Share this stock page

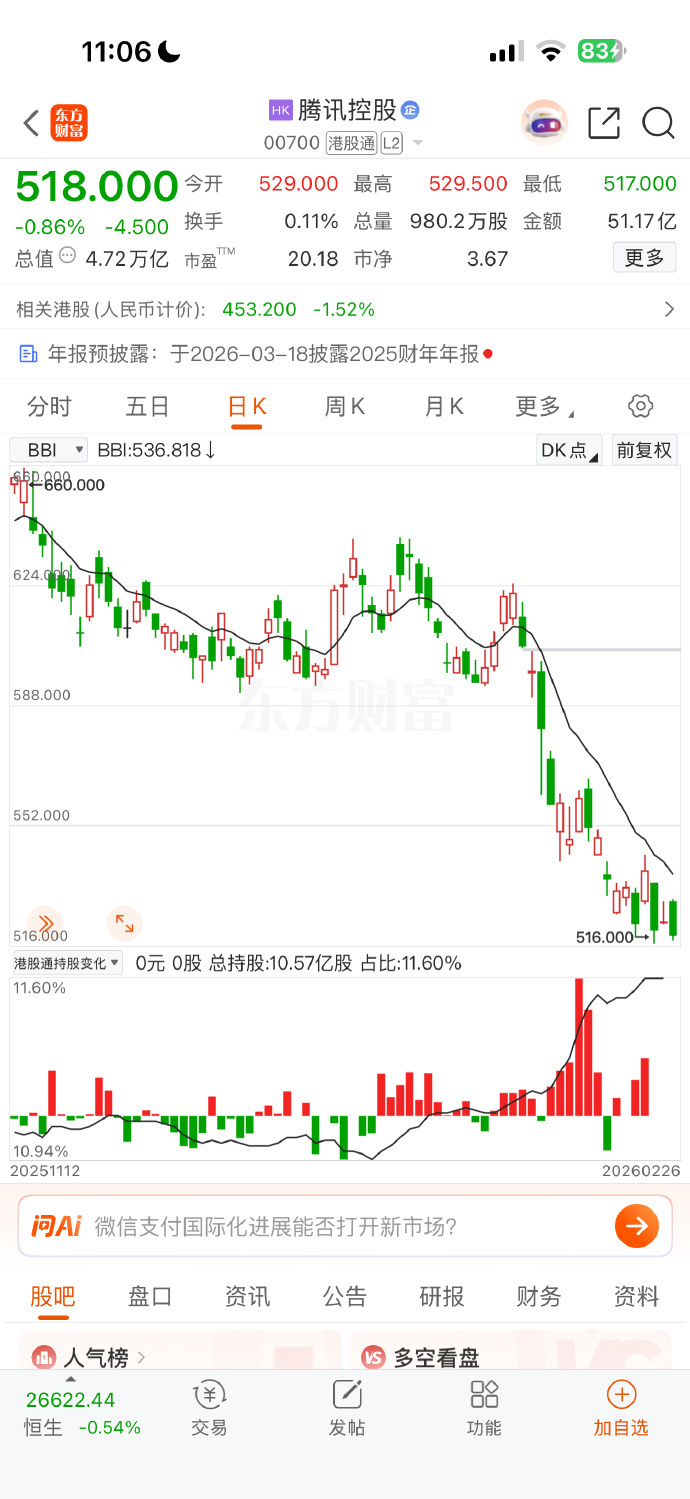tap(604, 123)
